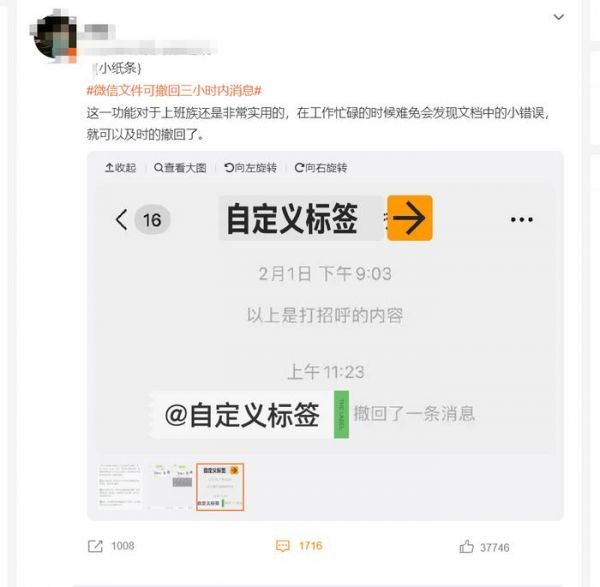Image resolution: width=600 pixels, height=587 pixels.
Task: Select the orange-highlighted thumbnail
Action: 220,486
